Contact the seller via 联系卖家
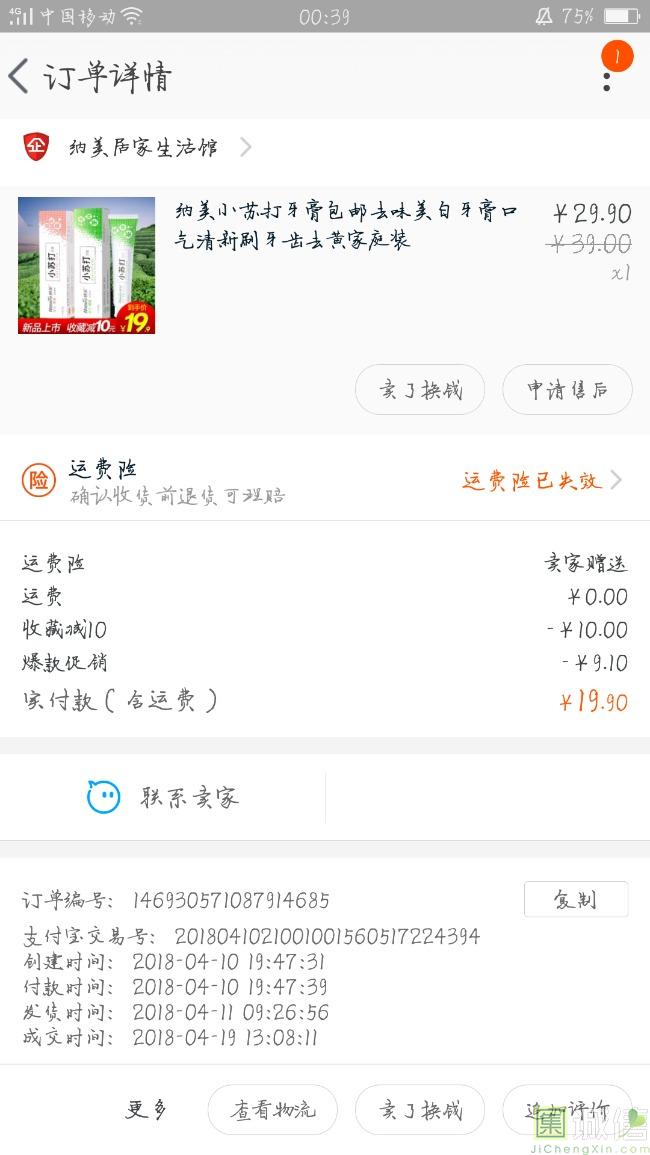 pos(163,797)
